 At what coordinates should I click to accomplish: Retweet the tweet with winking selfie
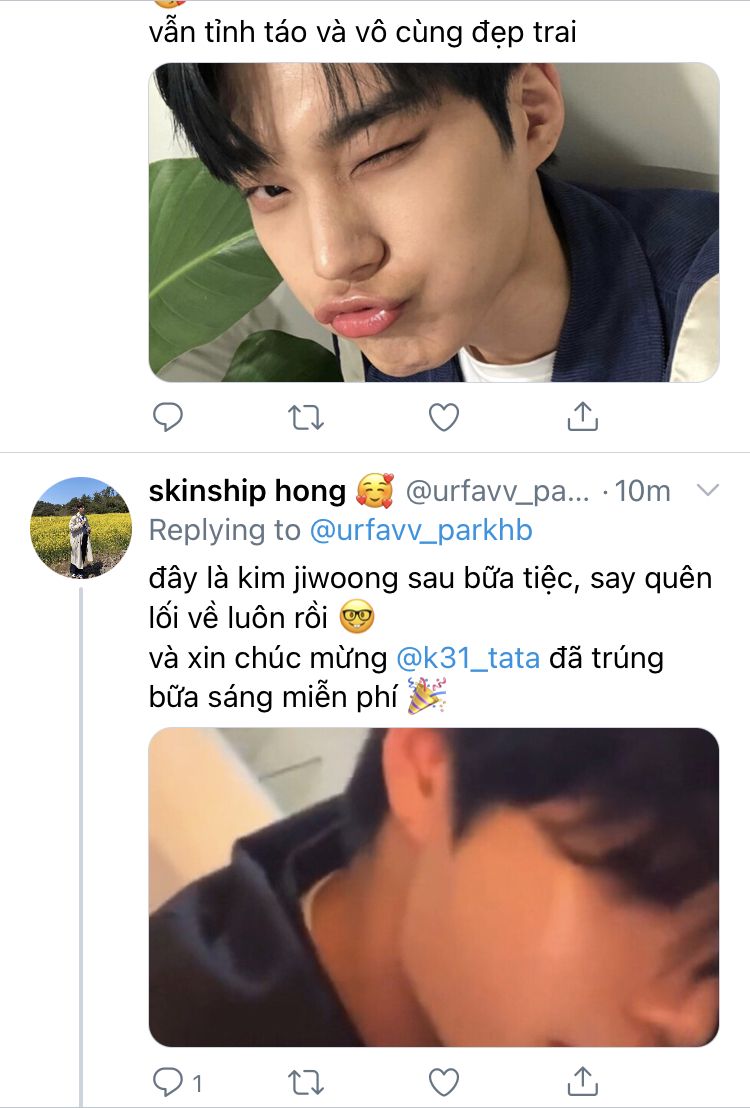tap(305, 416)
